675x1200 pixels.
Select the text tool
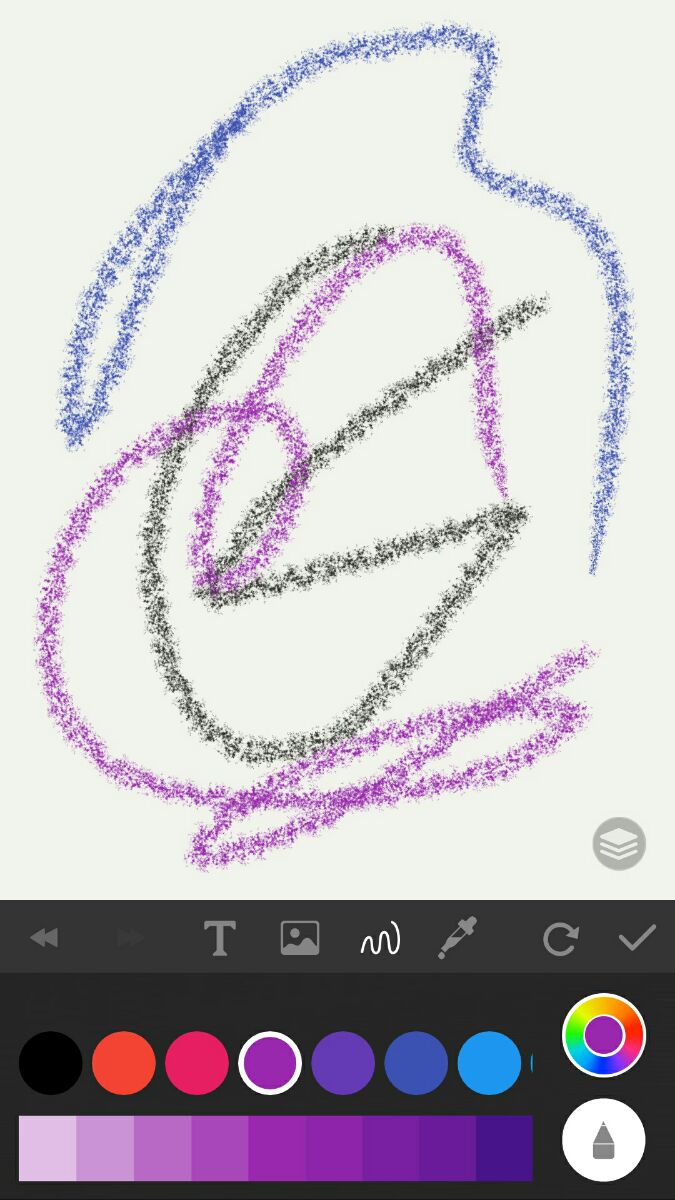click(x=219, y=938)
